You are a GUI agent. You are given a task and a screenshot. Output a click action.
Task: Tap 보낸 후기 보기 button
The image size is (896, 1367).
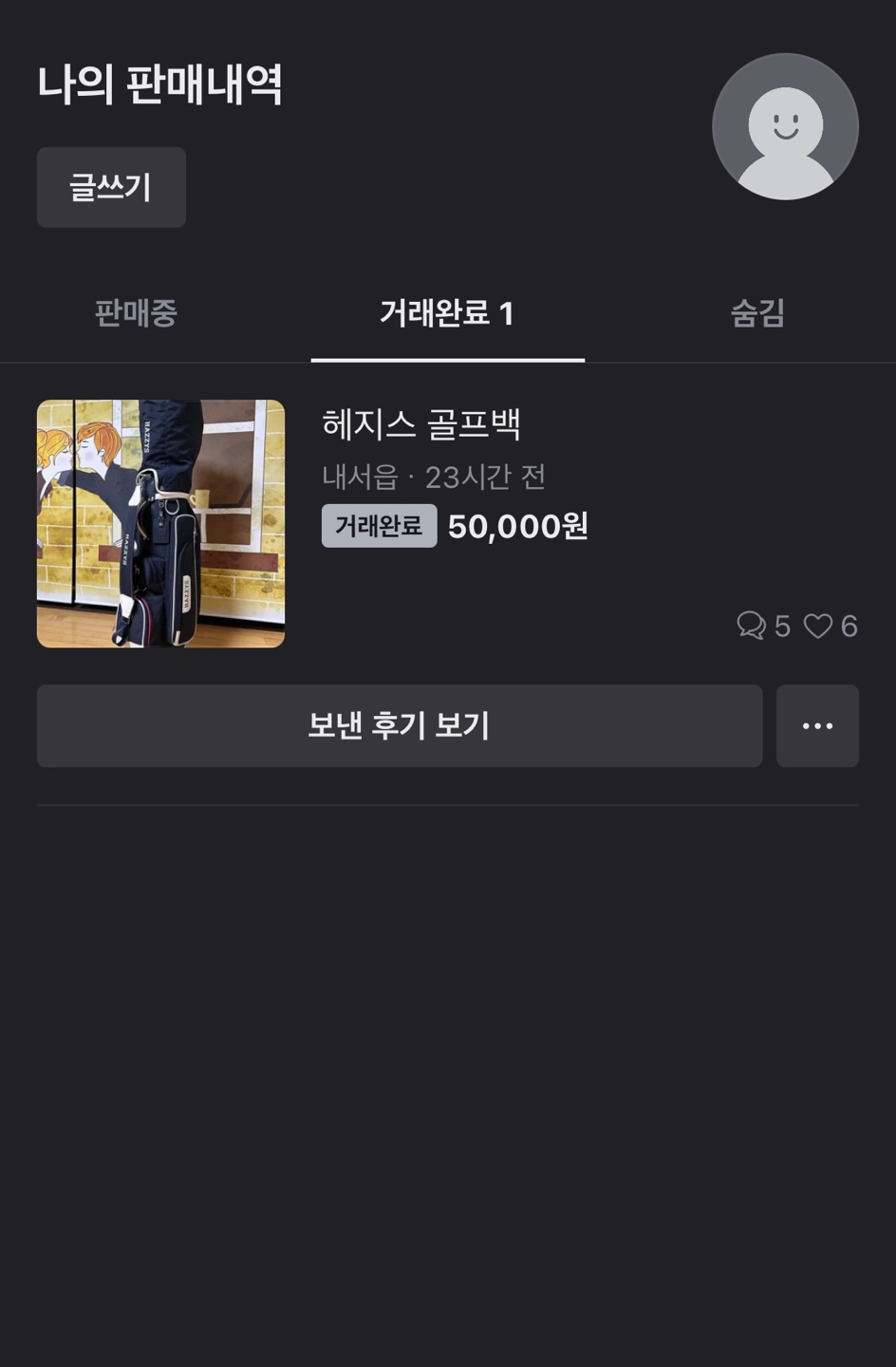click(399, 726)
